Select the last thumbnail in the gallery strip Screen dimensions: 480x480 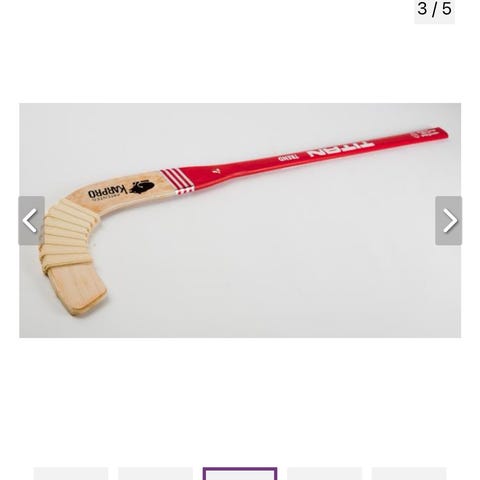(x=409, y=474)
